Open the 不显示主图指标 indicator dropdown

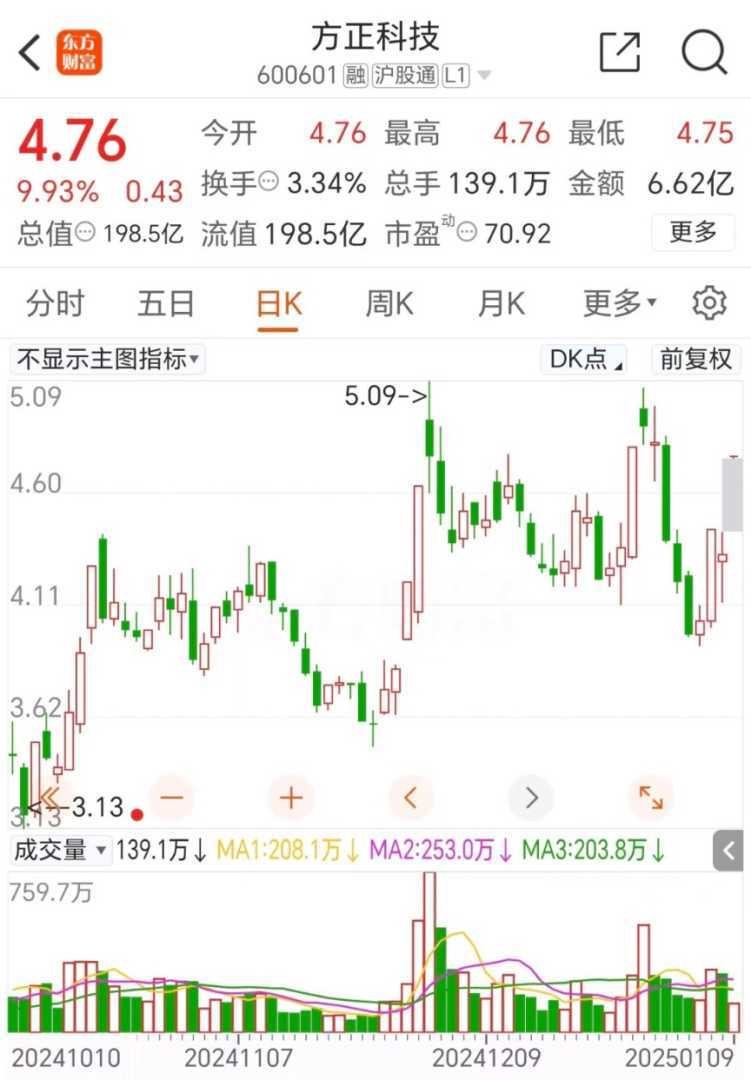(x=108, y=360)
